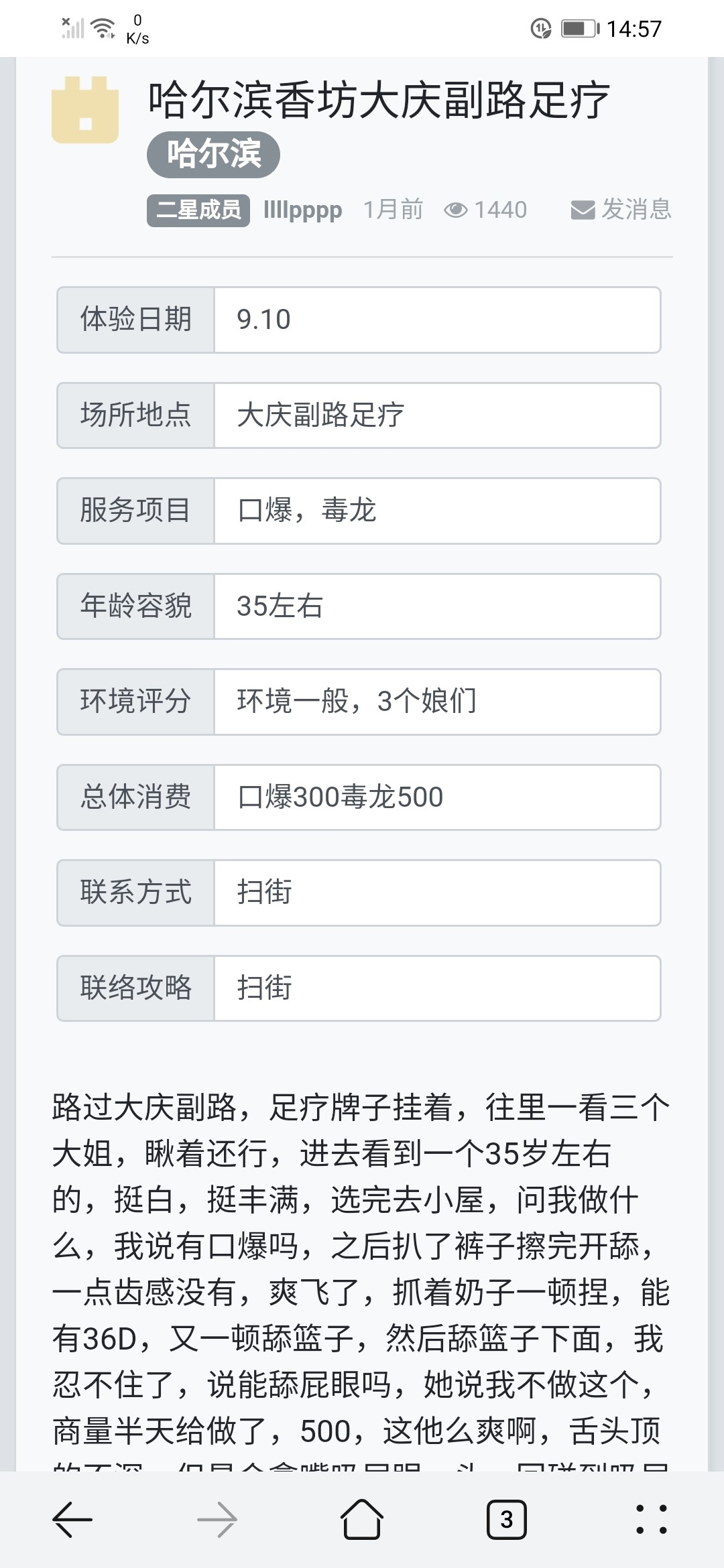Click the 体验日期 field showing 9.10
Screen dimensions: 724x1568
pyautogui.click(x=437, y=320)
